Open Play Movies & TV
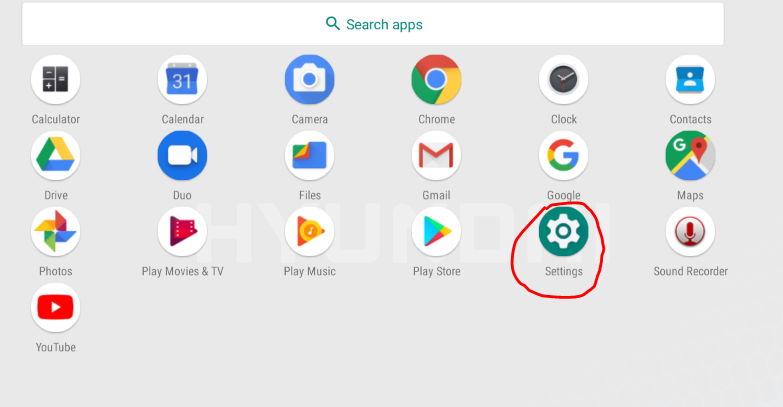Viewport: 783px width, 407px height. 182,232
